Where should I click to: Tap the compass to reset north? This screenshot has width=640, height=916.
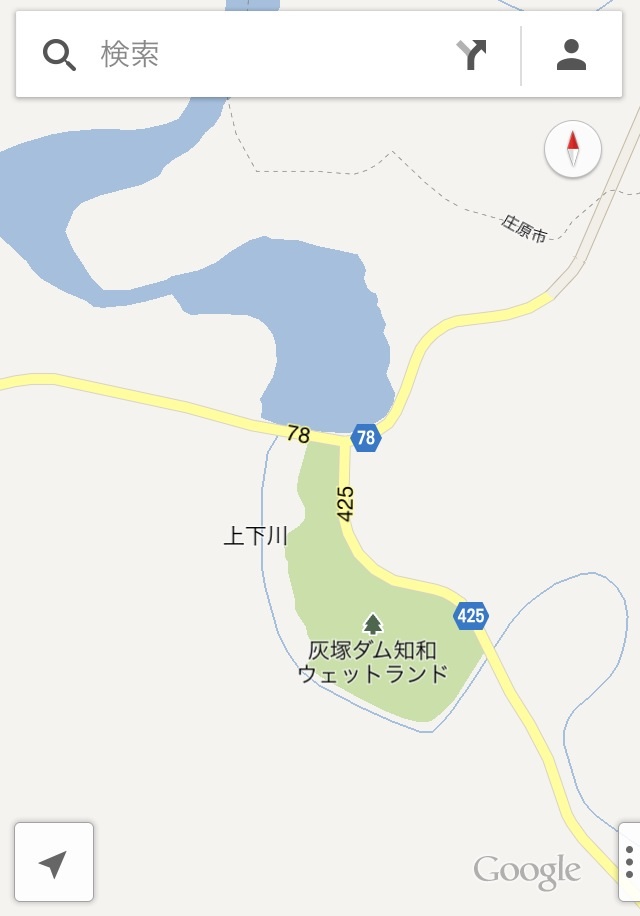pyautogui.click(x=573, y=150)
